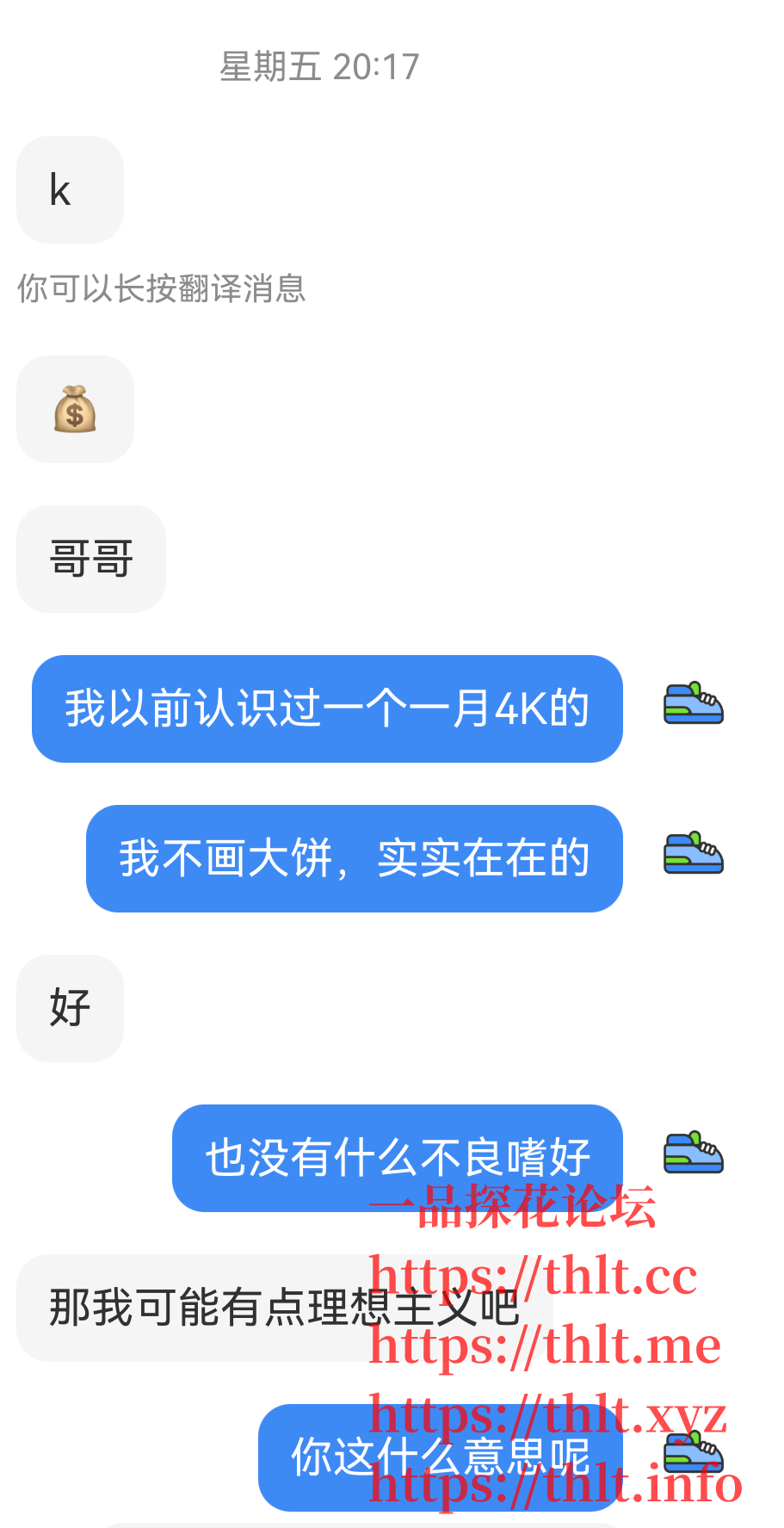Tap the sneaker avatar beside '也没有什么不良嗜好'
Image resolution: width=784 pixels, height=1528 pixels.
694,1154
